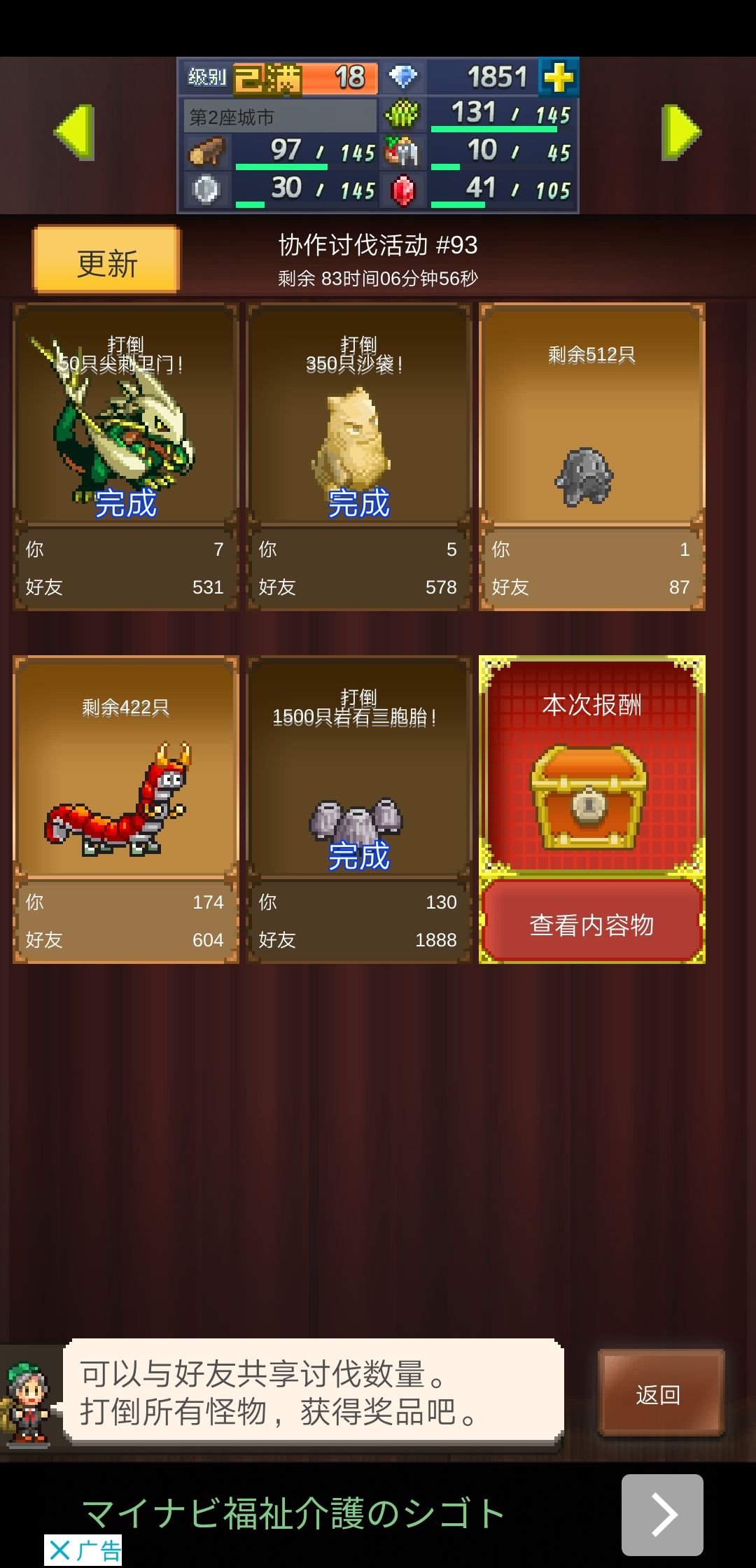The height and width of the screenshot is (1568, 756).
Task: Tap the yellow 更新 refresh button
Action: pyautogui.click(x=106, y=260)
